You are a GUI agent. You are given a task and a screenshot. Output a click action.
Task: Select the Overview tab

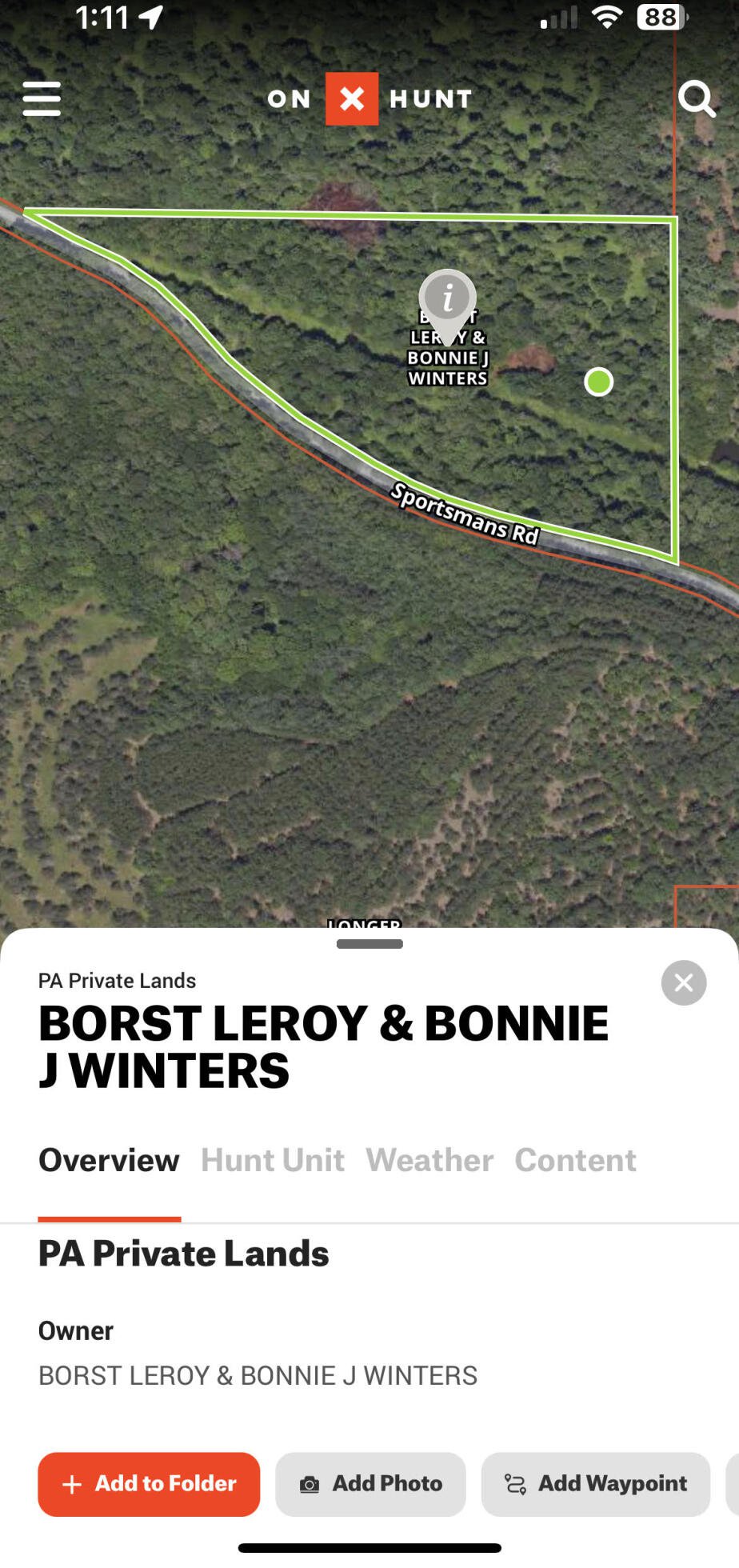point(109,1160)
